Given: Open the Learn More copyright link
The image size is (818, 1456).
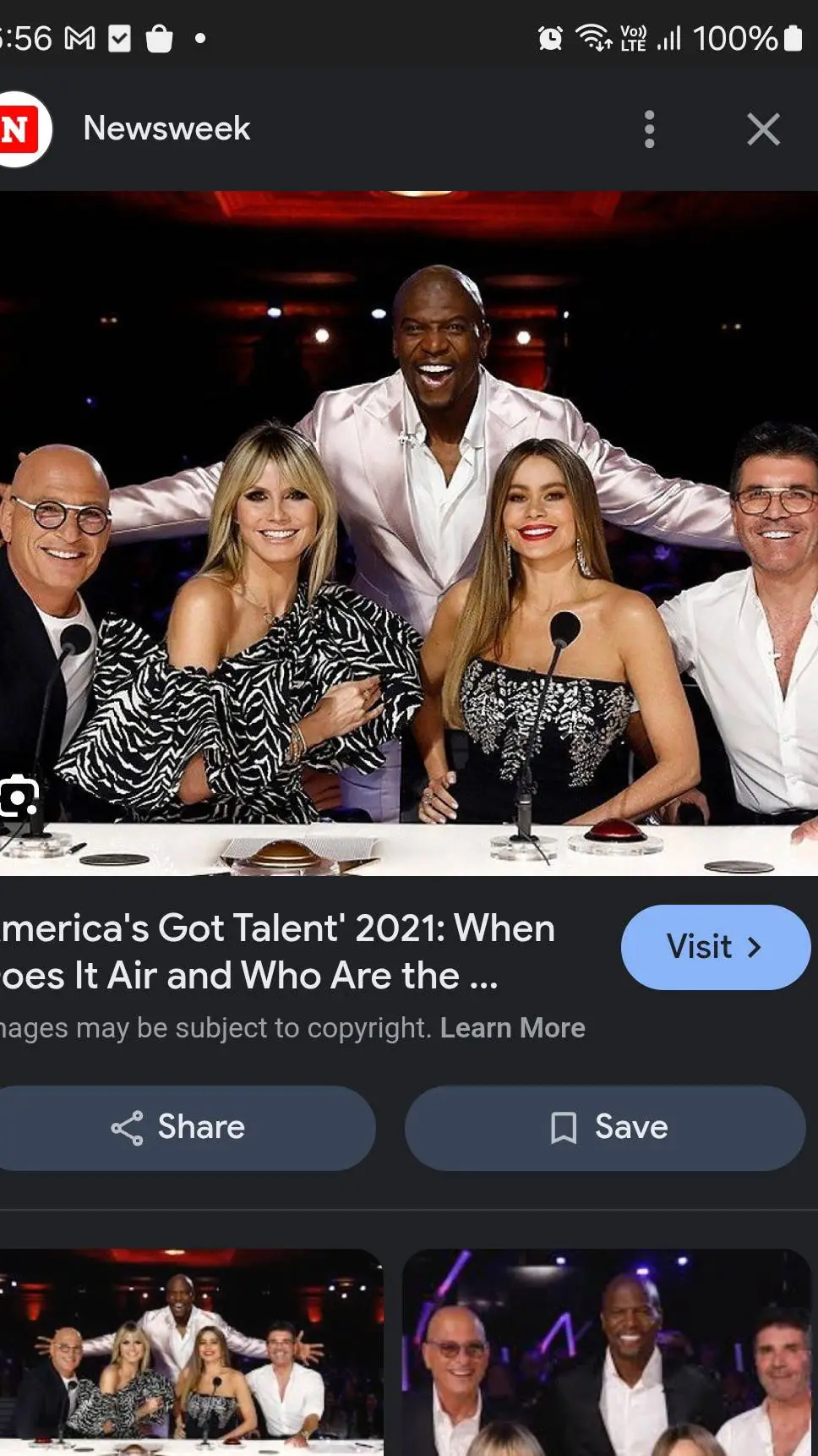Looking at the screenshot, I should click(x=512, y=1028).
